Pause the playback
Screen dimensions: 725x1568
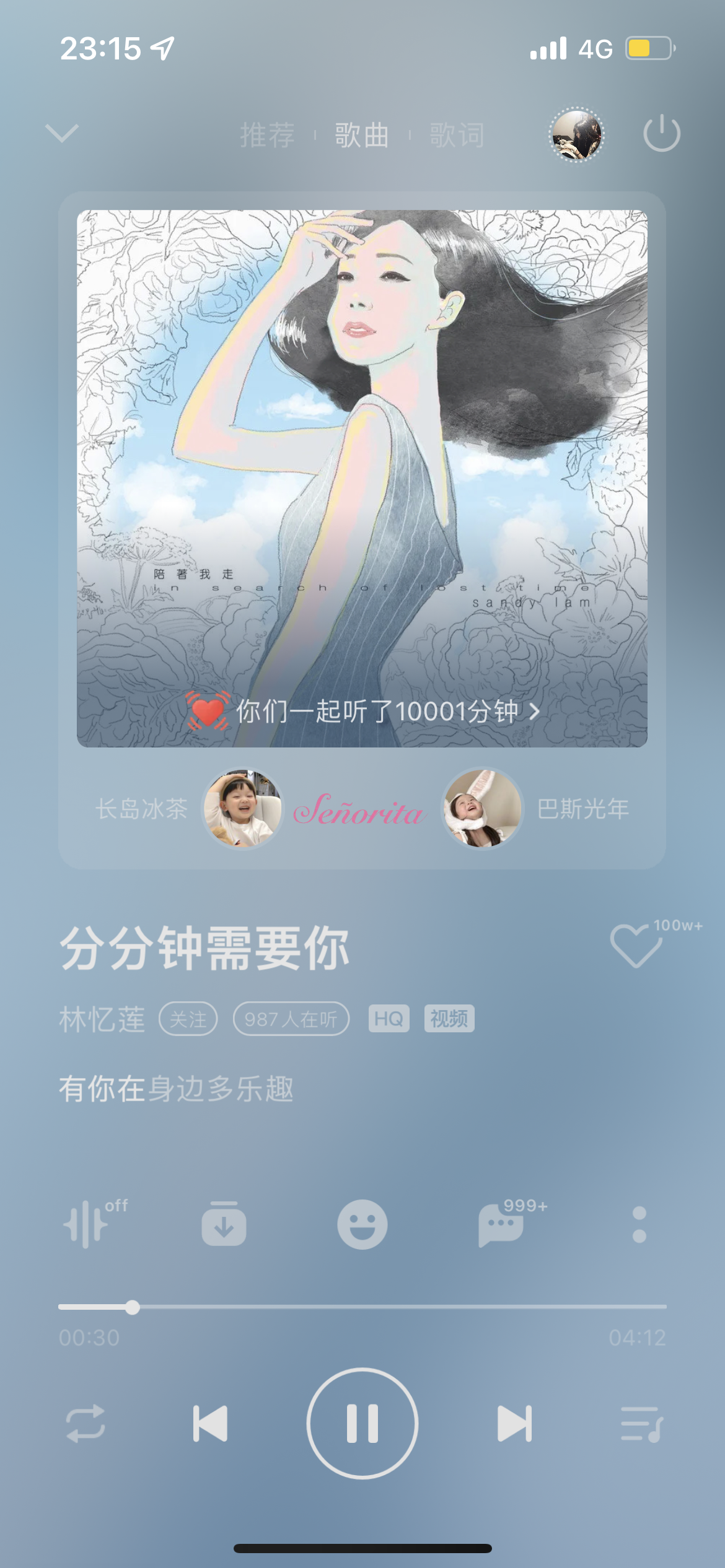click(362, 1423)
